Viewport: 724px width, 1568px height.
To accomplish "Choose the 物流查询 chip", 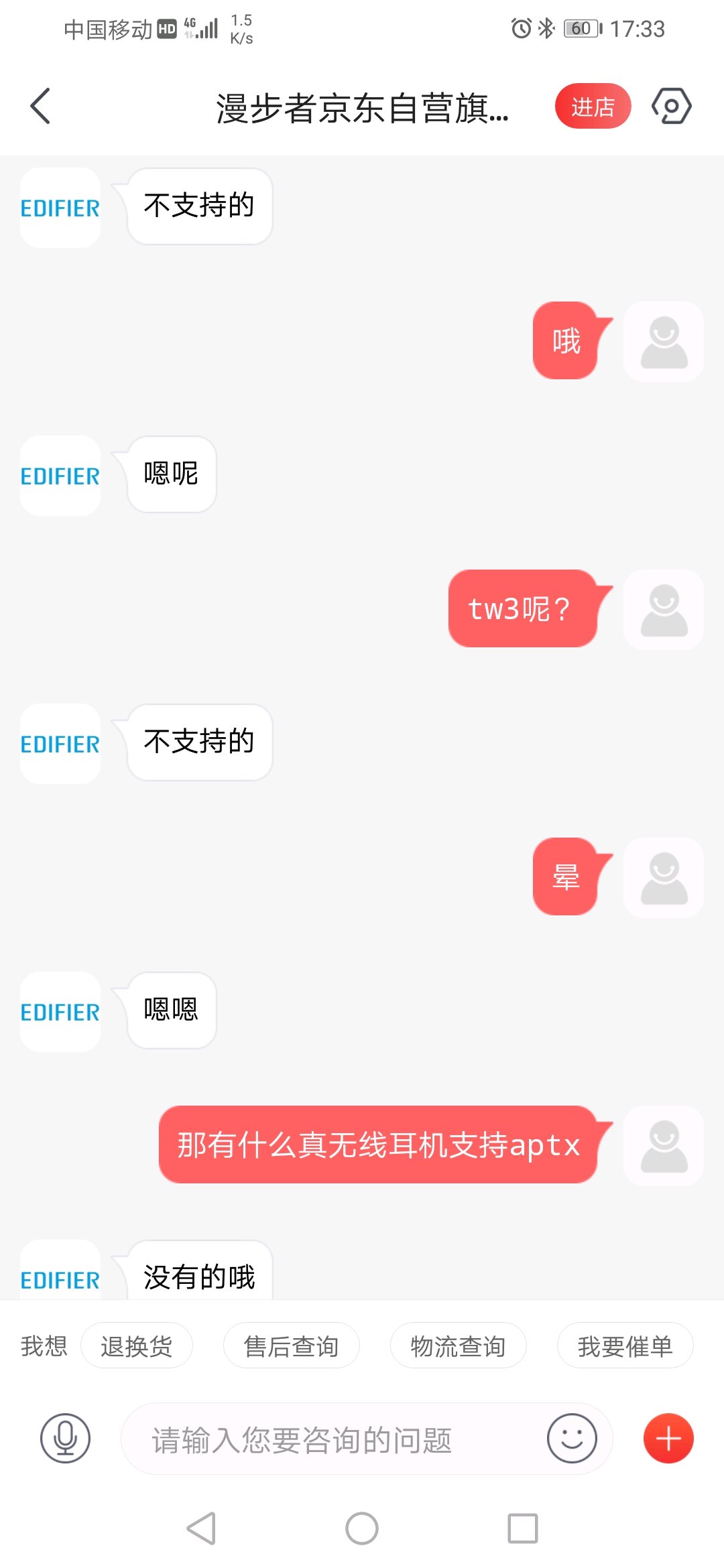I will click(x=458, y=1346).
